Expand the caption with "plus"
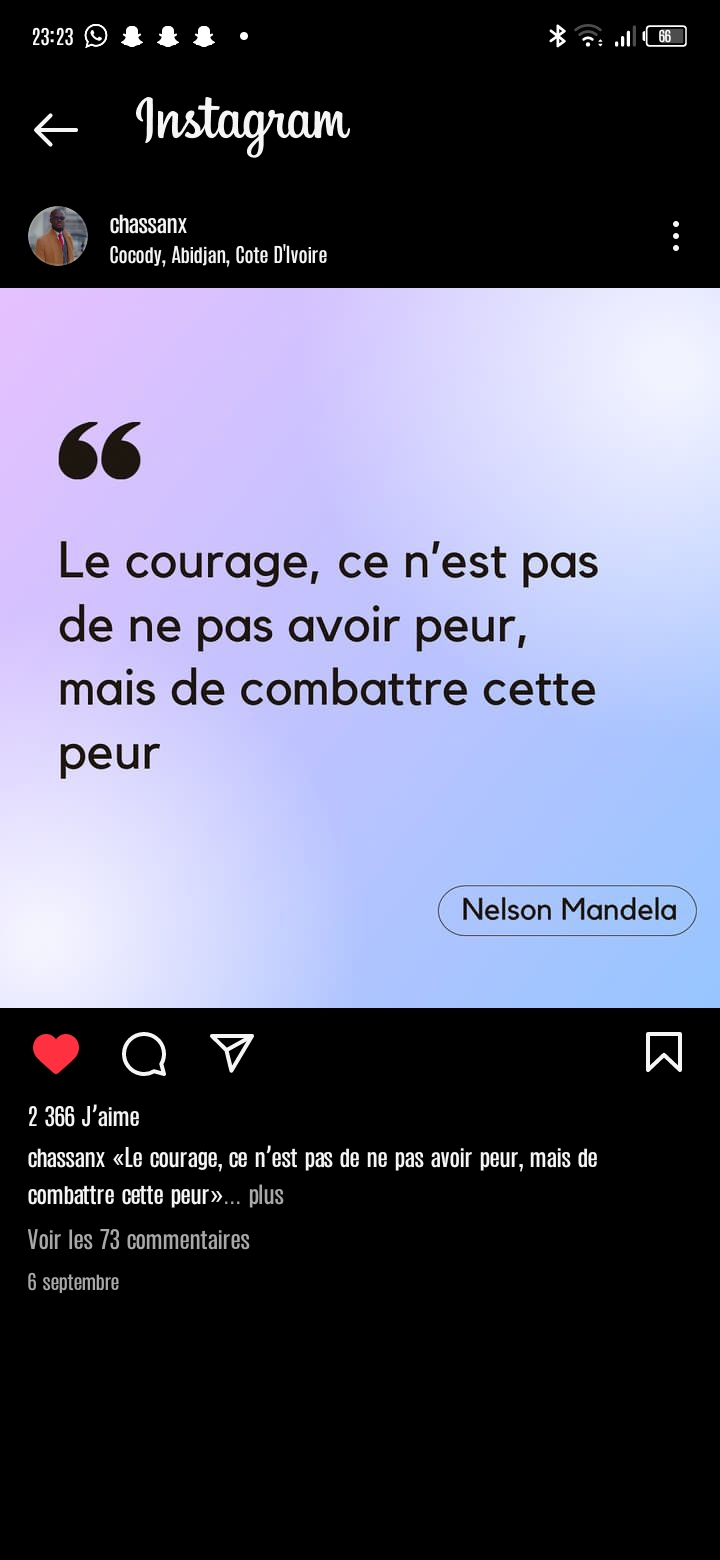 (266, 1195)
